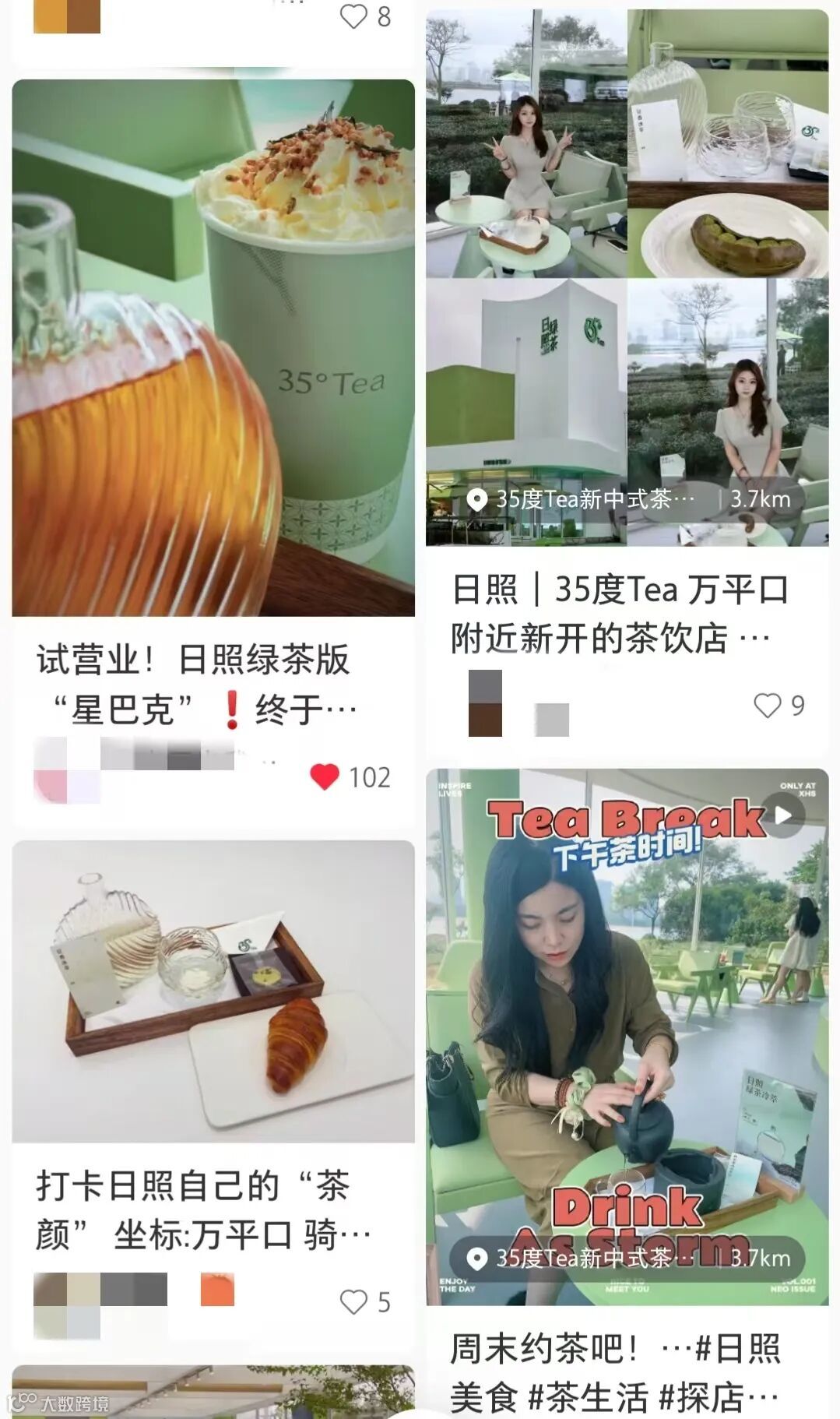Like the post showing 8 likes
The width and height of the screenshot is (840, 1419).
(354, 16)
